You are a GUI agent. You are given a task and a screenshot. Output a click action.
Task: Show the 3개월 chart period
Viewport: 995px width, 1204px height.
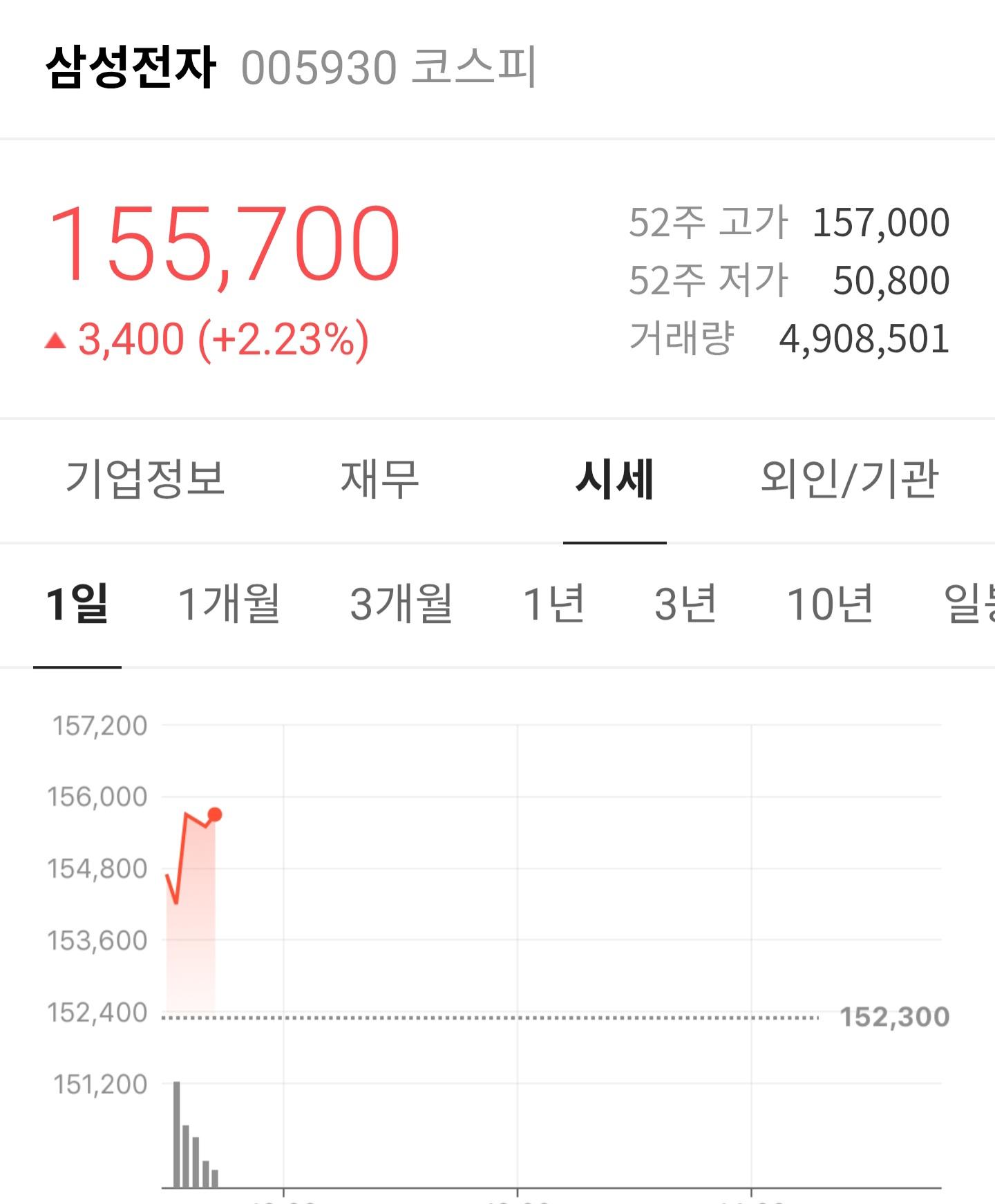(401, 604)
